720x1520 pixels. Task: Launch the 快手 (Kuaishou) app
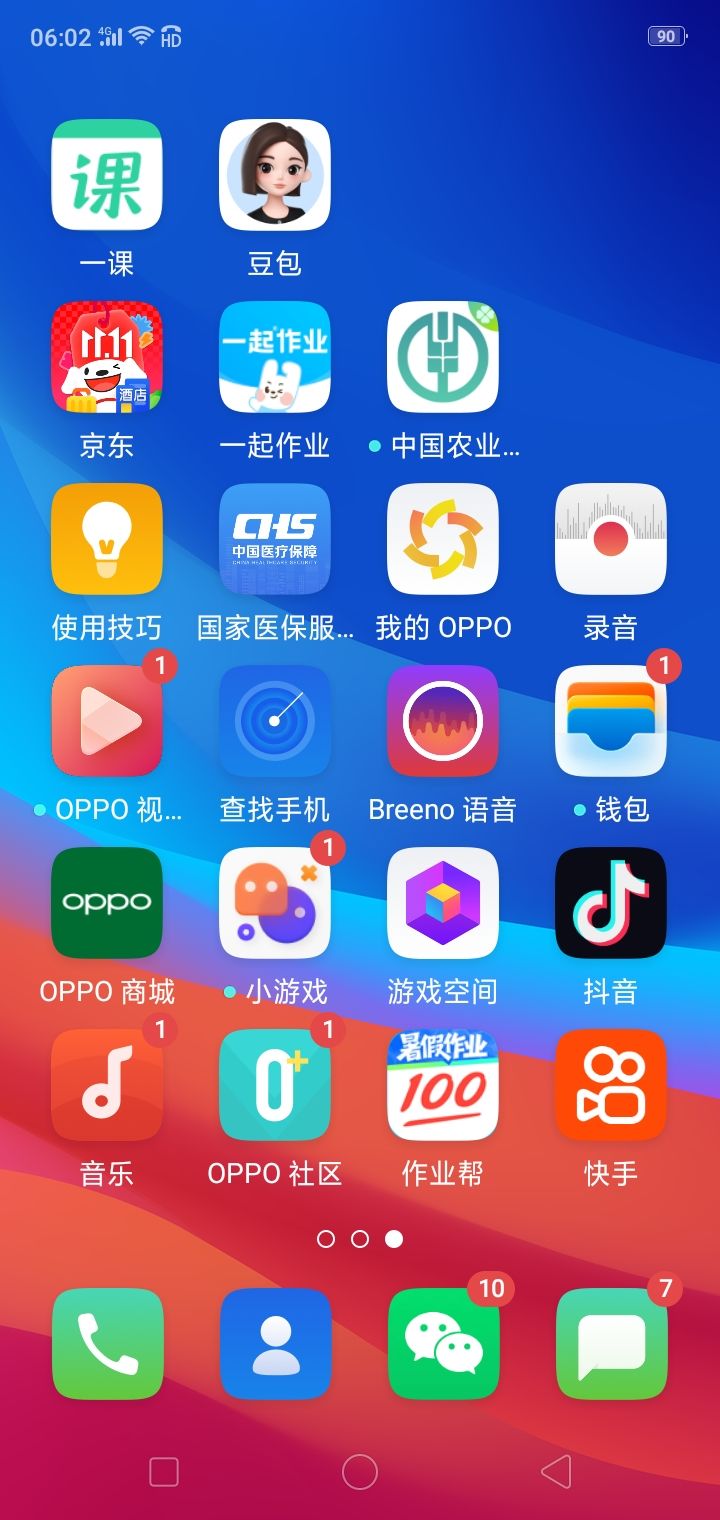click(611, 1085)
